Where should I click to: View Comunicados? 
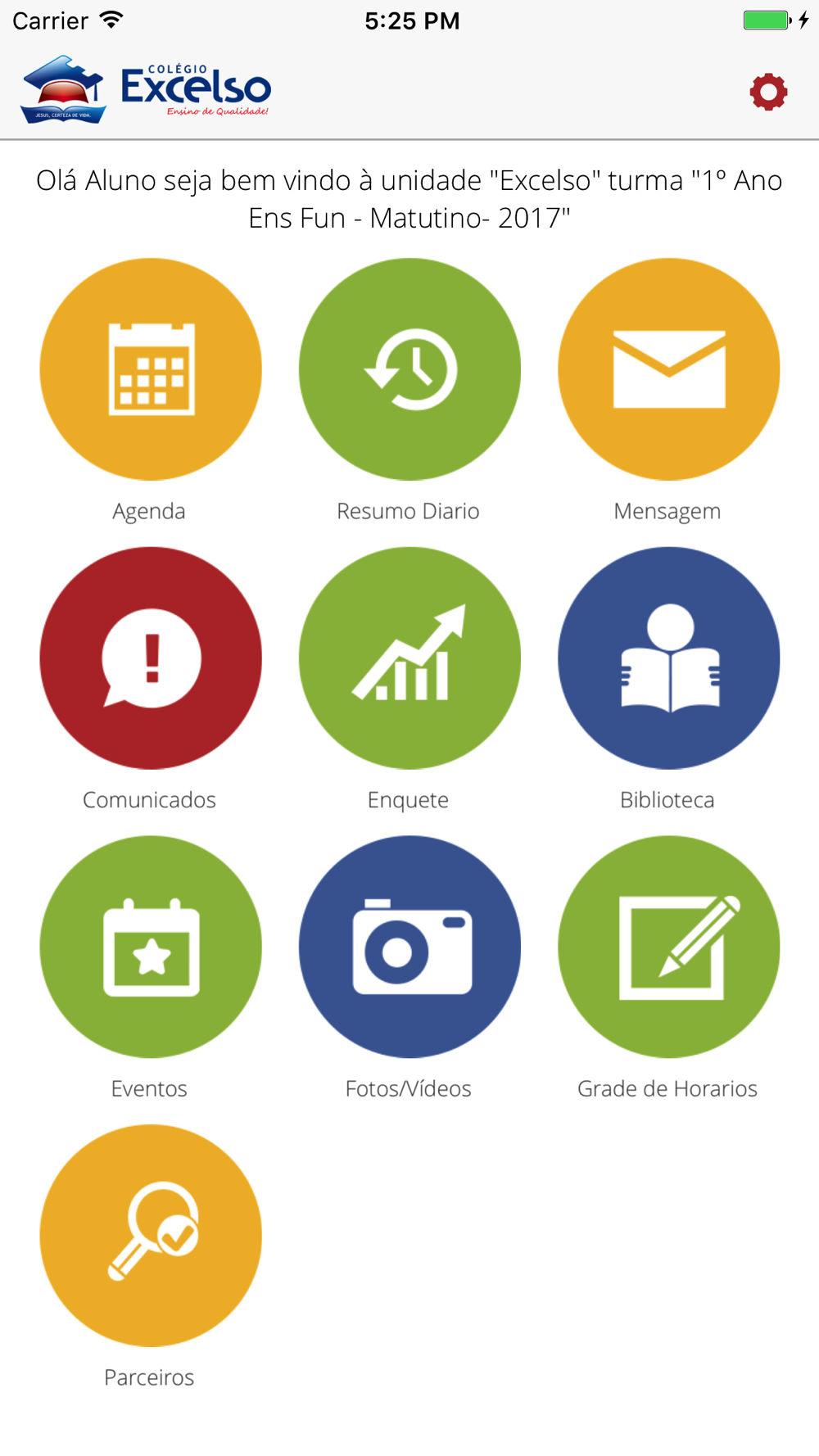point(151,658)
